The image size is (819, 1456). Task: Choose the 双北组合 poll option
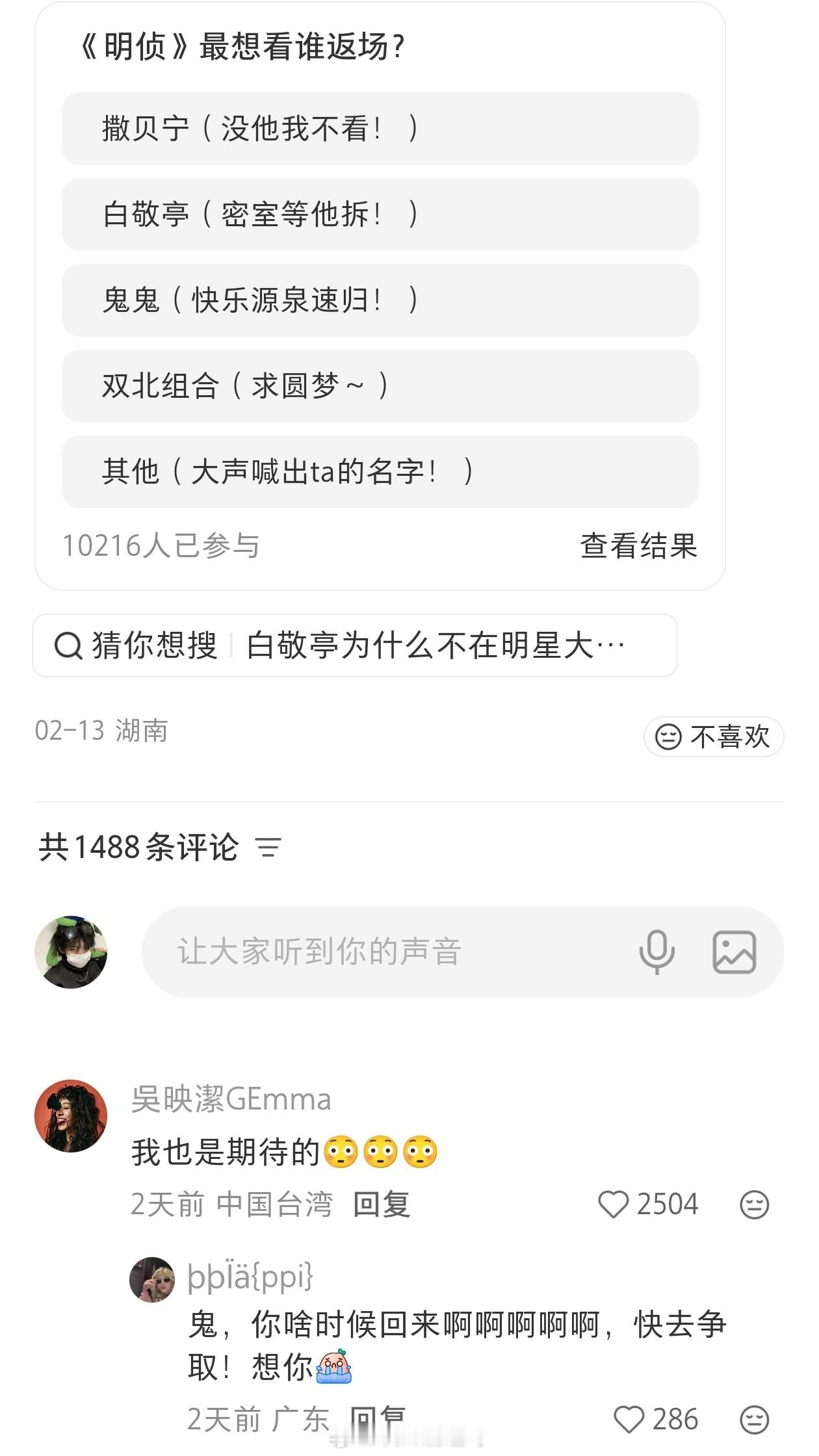(379, 385)
